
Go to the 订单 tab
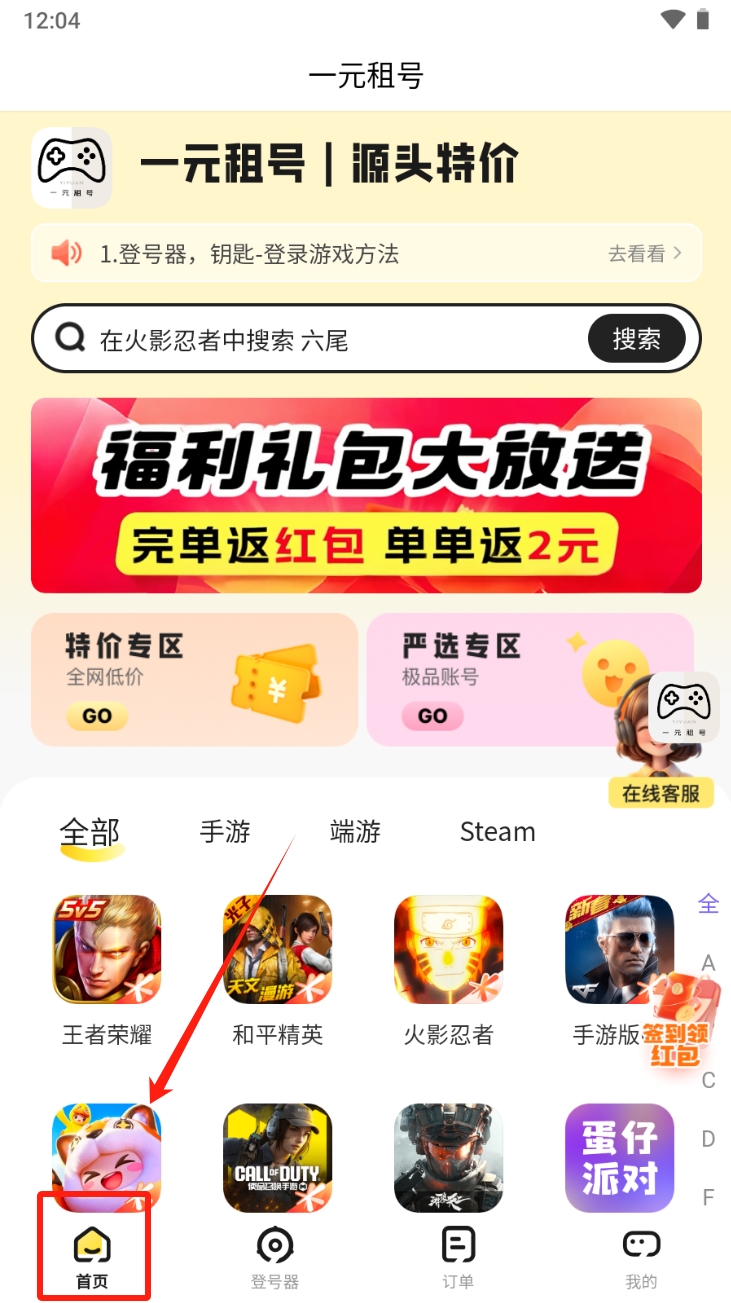pyautogui.click(x=458, y=1258)
